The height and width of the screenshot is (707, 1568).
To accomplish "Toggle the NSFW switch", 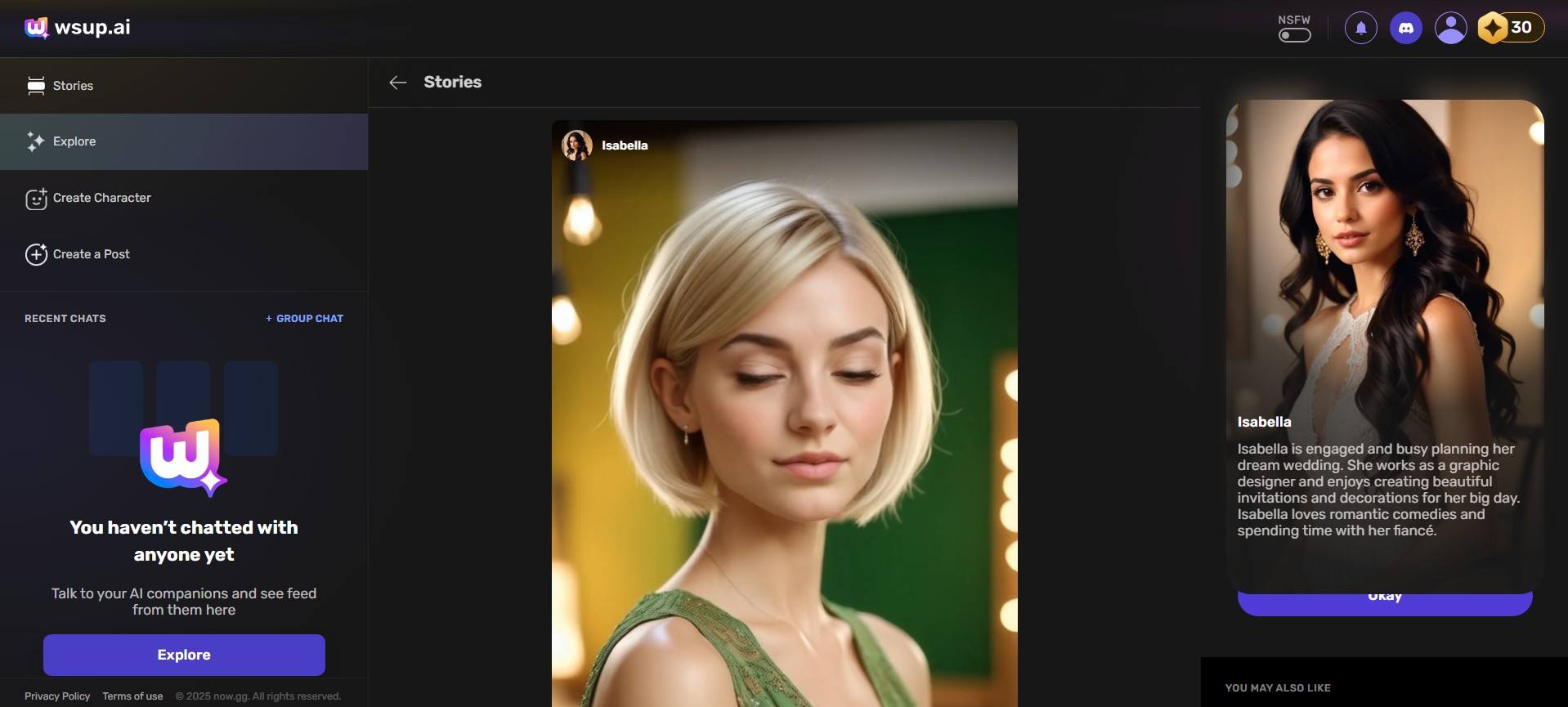I will [1294, 35].
